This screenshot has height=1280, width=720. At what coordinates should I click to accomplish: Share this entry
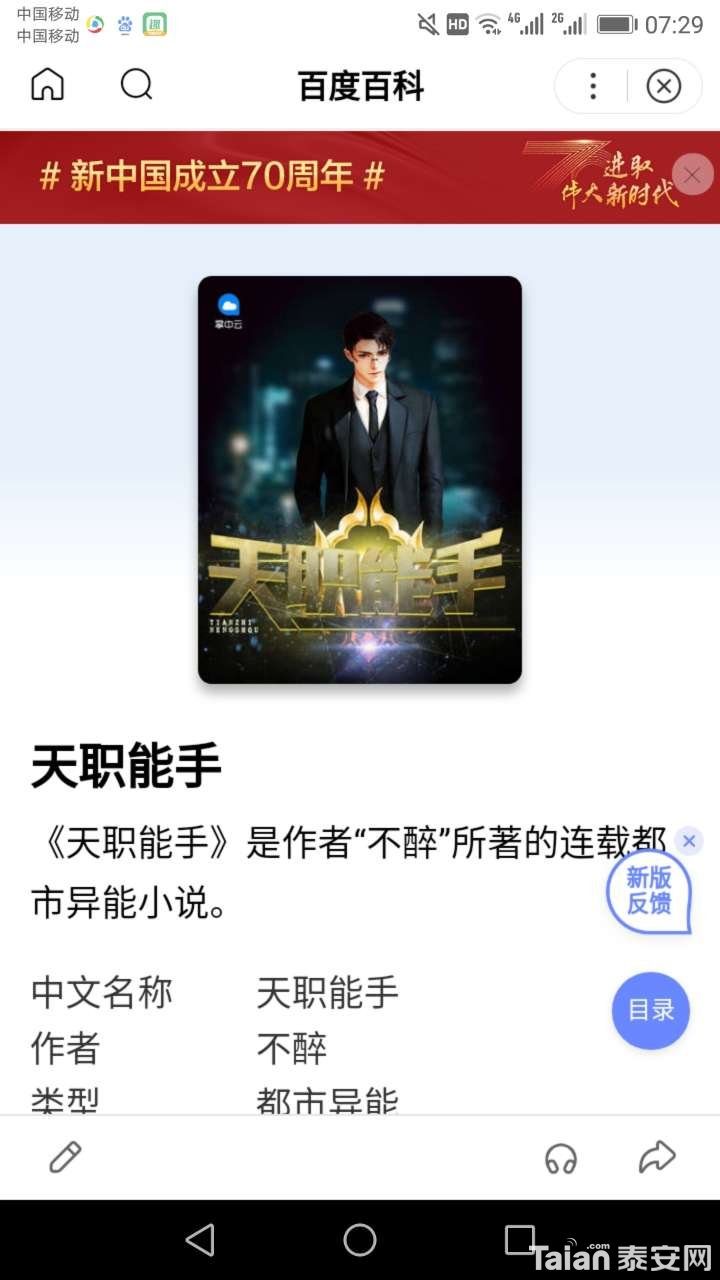(657, 1158)
